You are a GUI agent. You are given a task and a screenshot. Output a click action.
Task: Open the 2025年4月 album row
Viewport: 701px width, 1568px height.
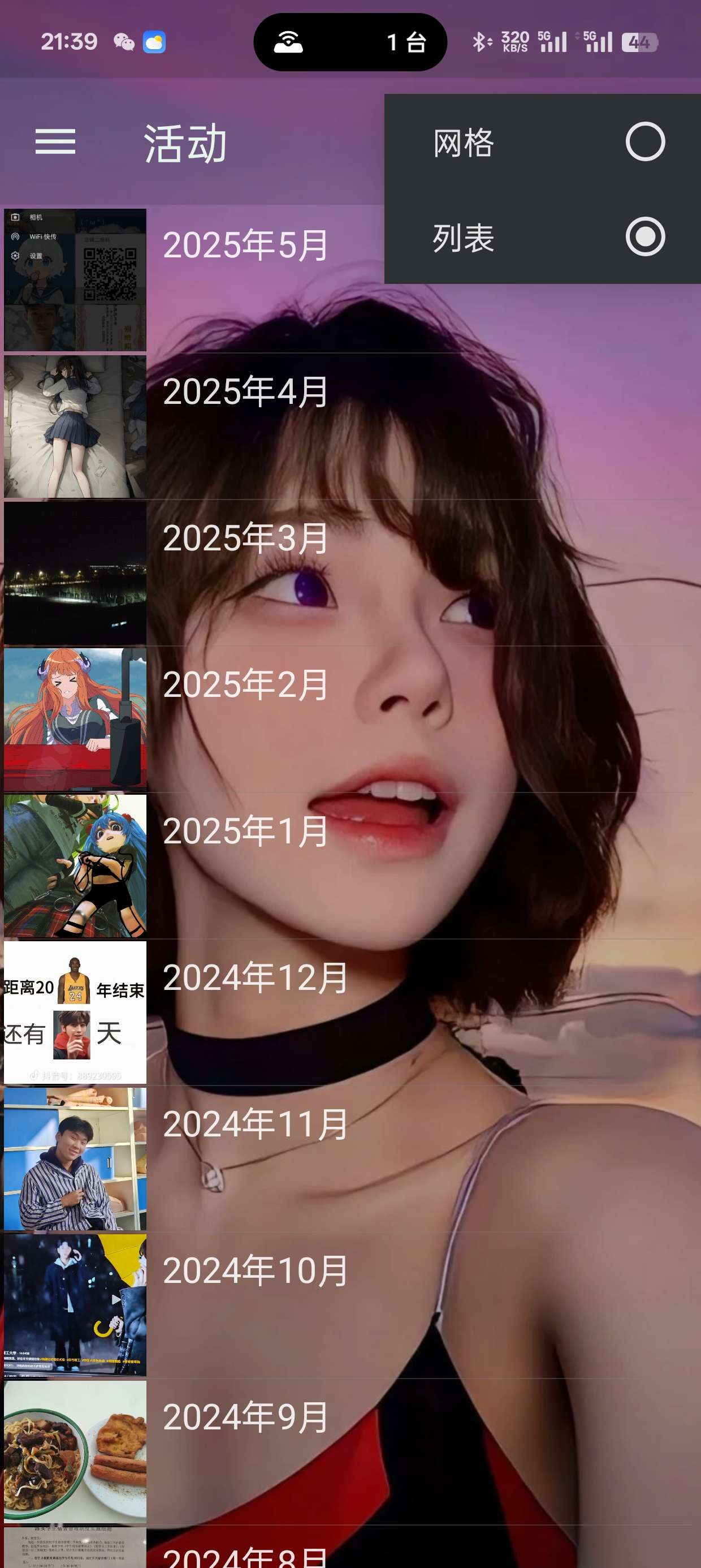(245, 392)
